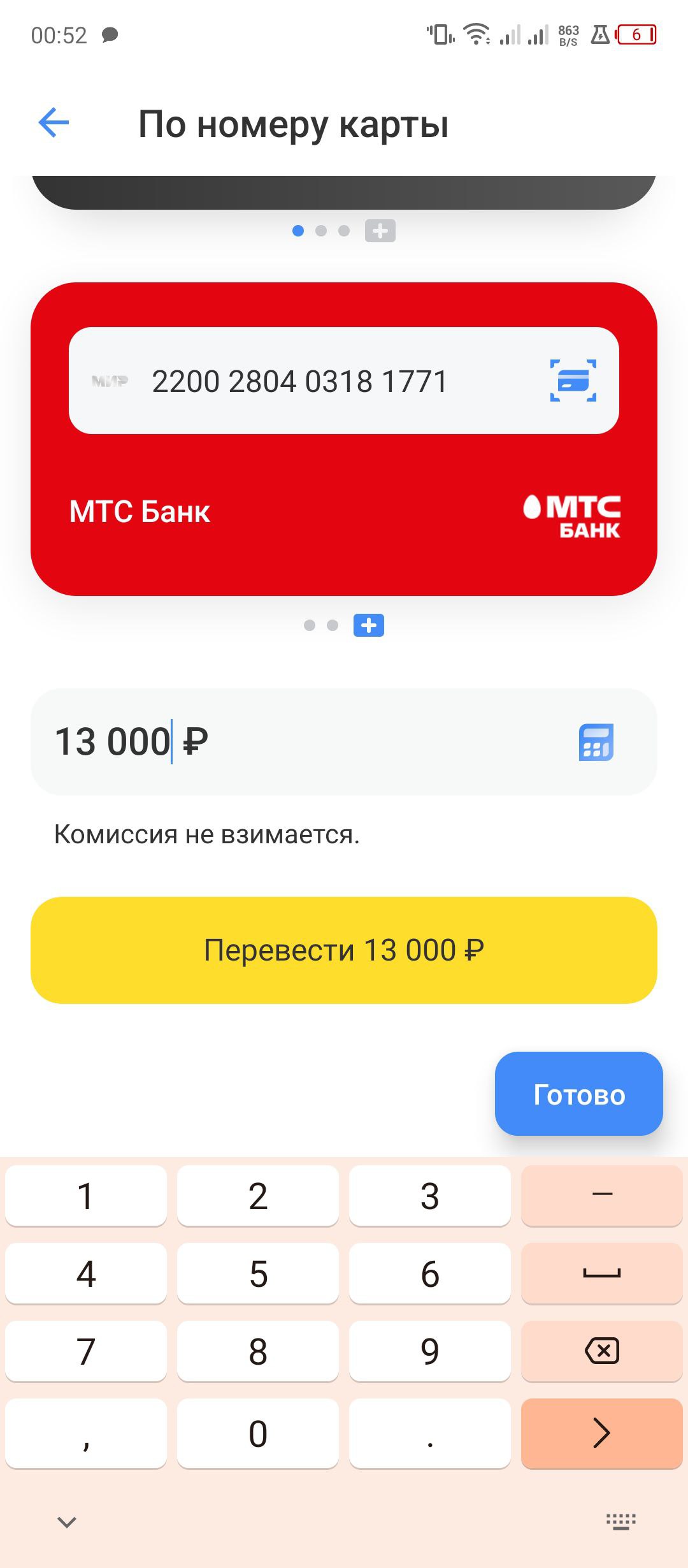The height and width of the screenshot is (1568, 688).
Task: Tap the Готово button
Action: (x=579, y=1094)
